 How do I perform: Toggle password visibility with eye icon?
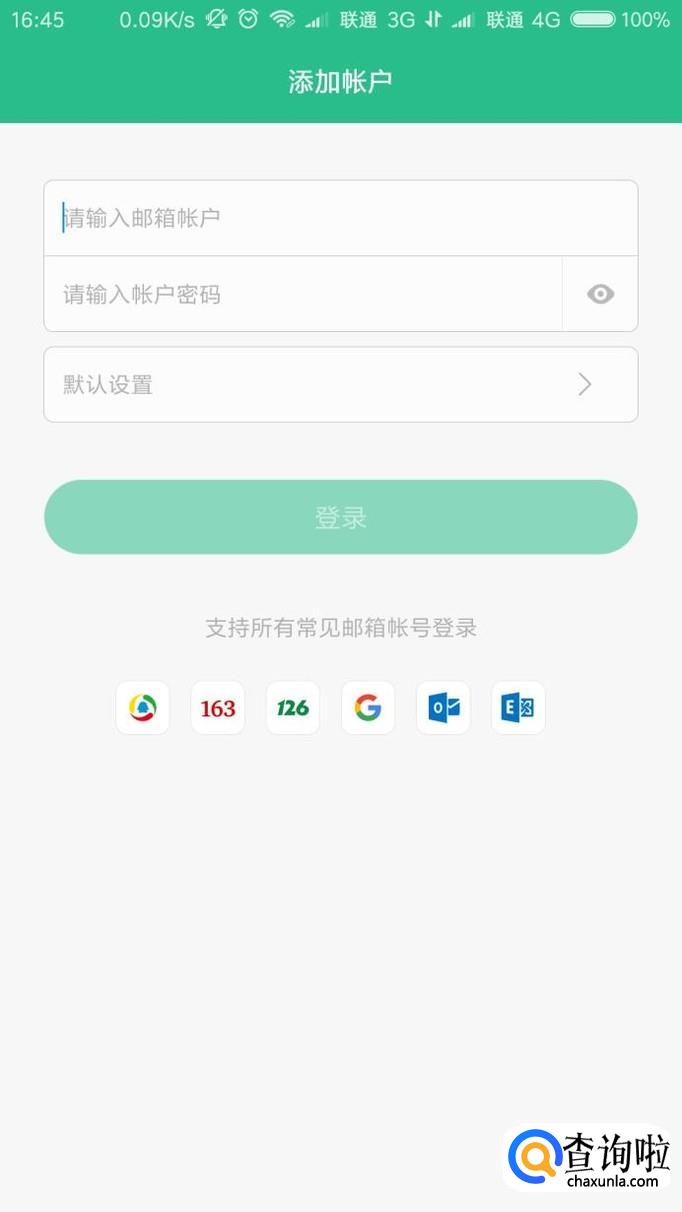point(600,294)
